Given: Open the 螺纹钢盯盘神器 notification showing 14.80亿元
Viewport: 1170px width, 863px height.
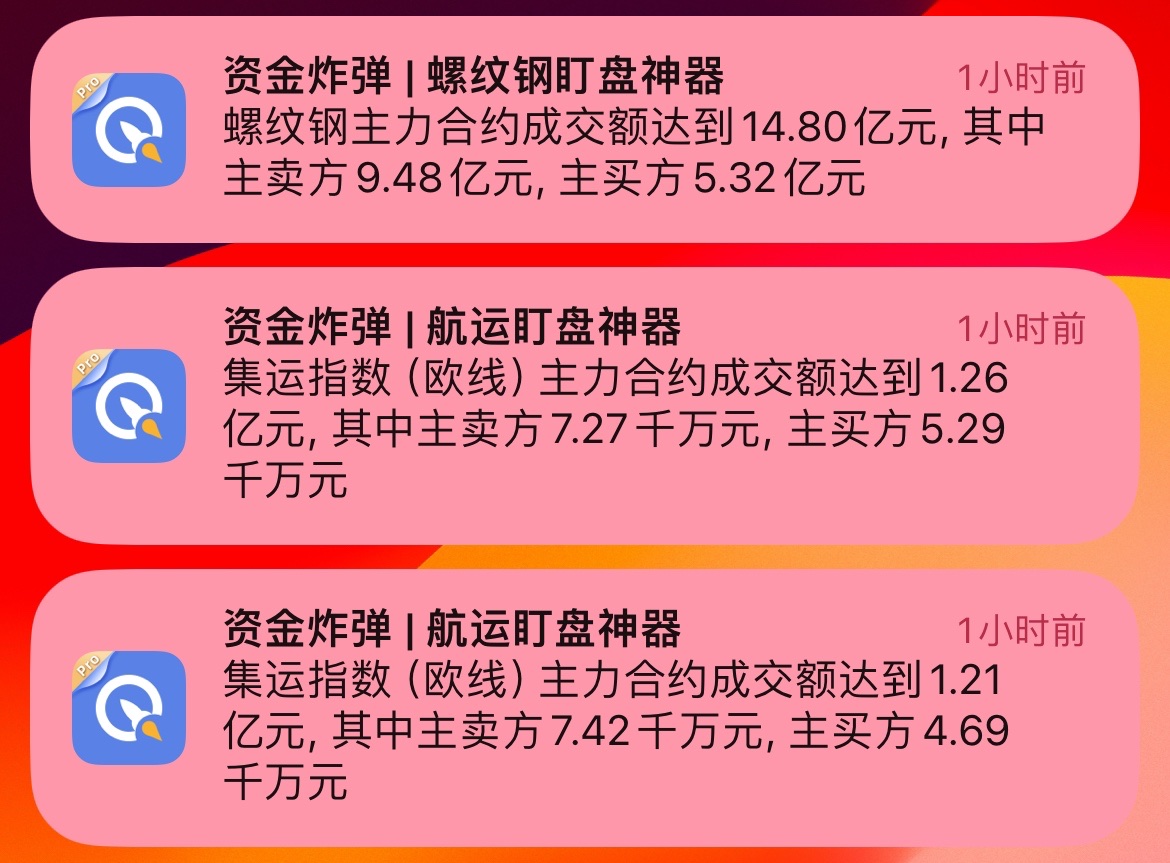Looking at the screenshot, I should point(585,130).
